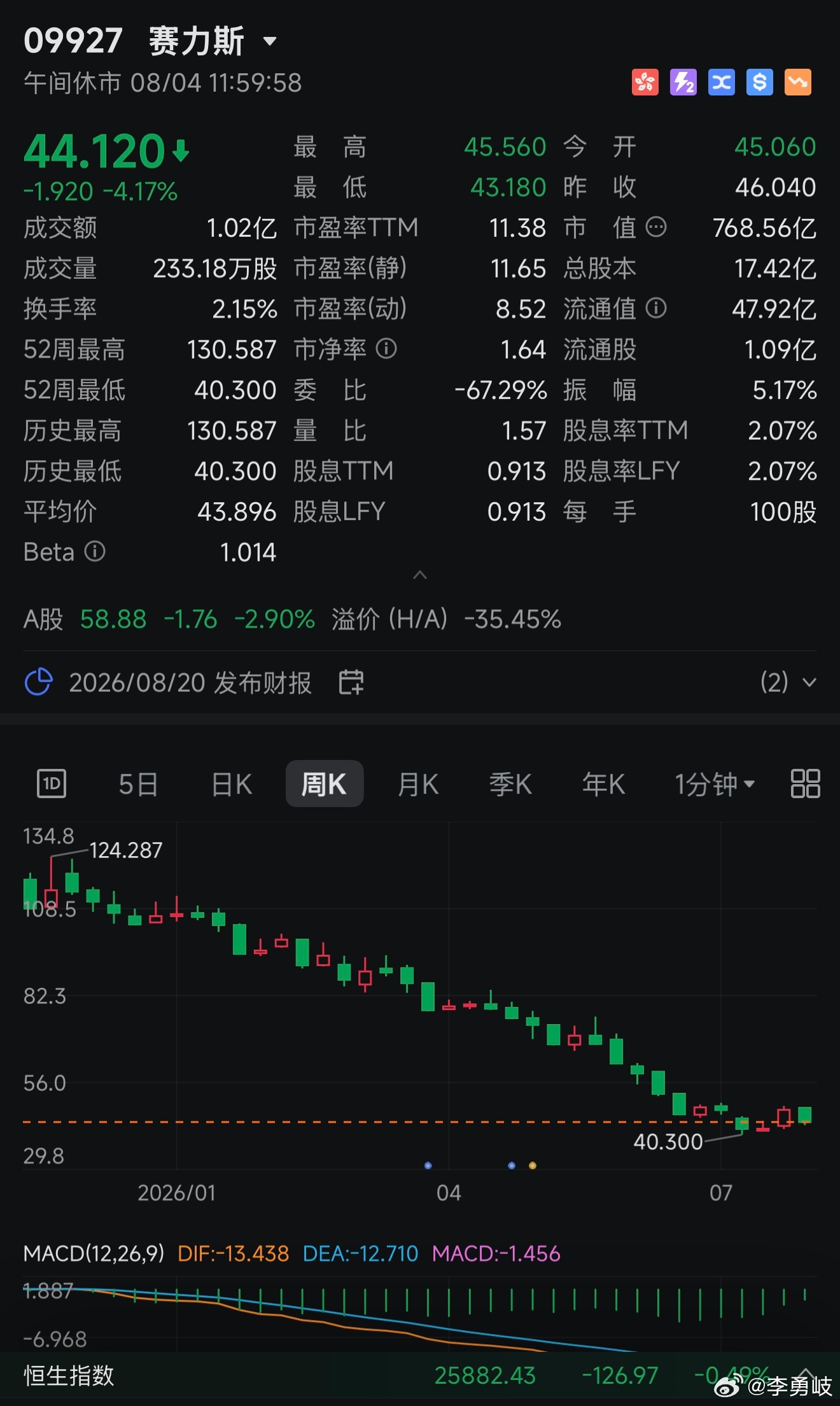Show the Beta info tooltip
This screenshot has width=840, height=1406.
coord(95,551)
